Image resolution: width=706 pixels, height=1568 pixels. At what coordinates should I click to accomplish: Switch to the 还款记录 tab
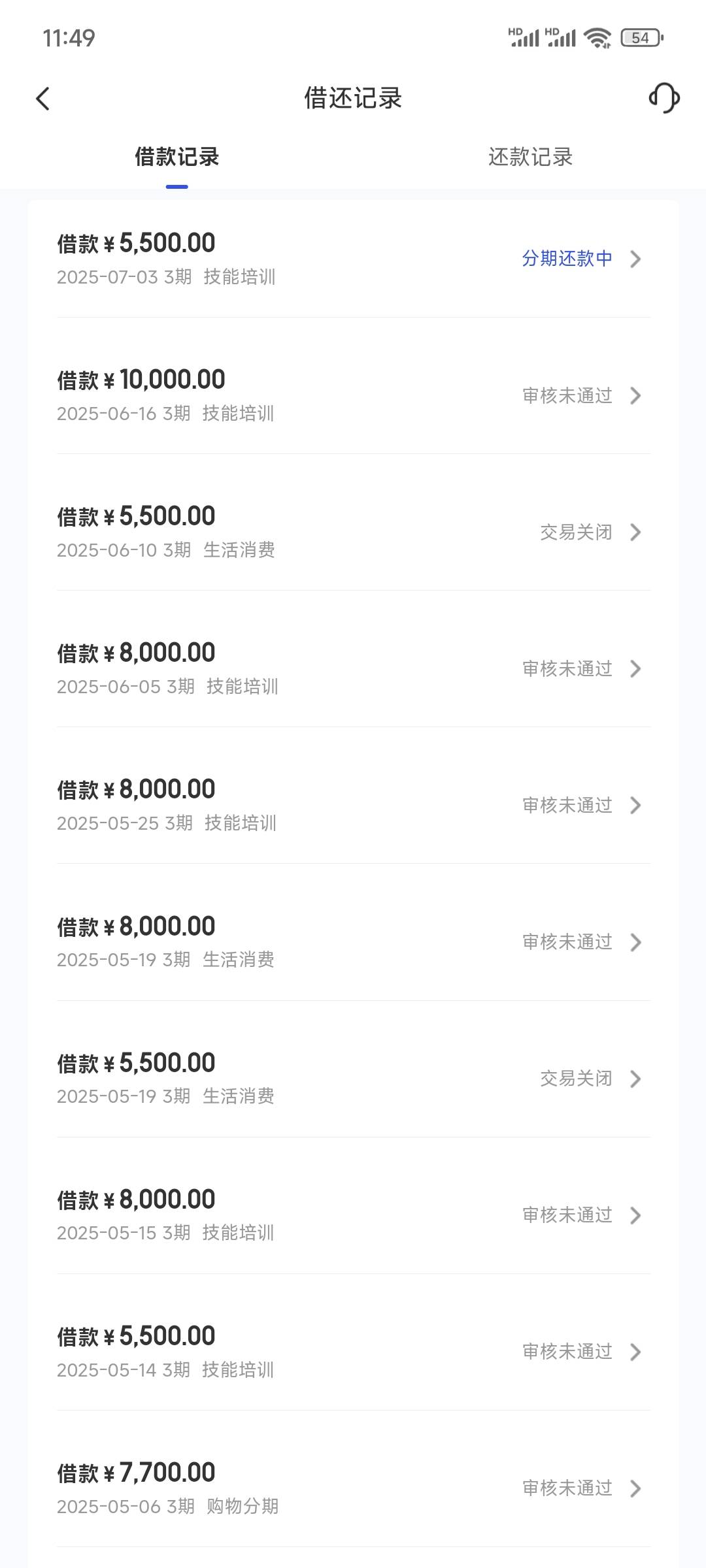point(530,157)
